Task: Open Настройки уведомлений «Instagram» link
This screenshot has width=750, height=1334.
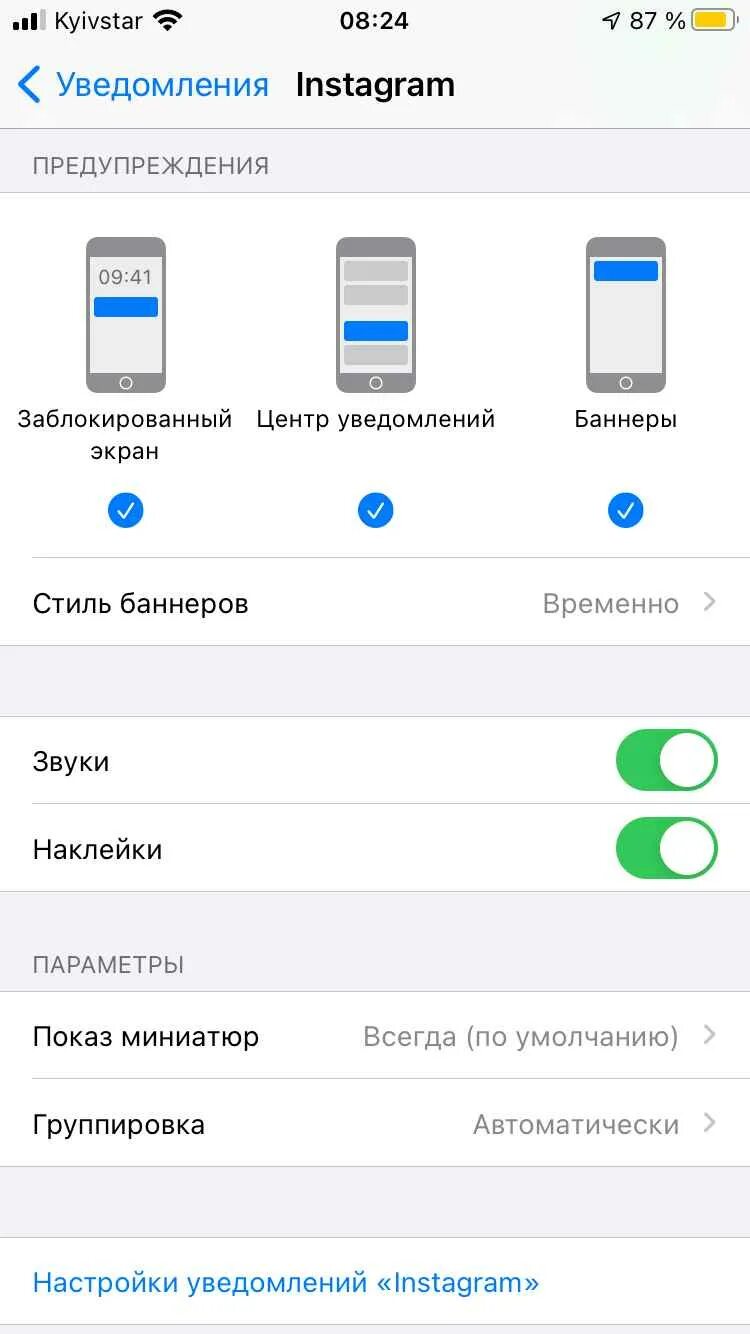Action: 286,1282
